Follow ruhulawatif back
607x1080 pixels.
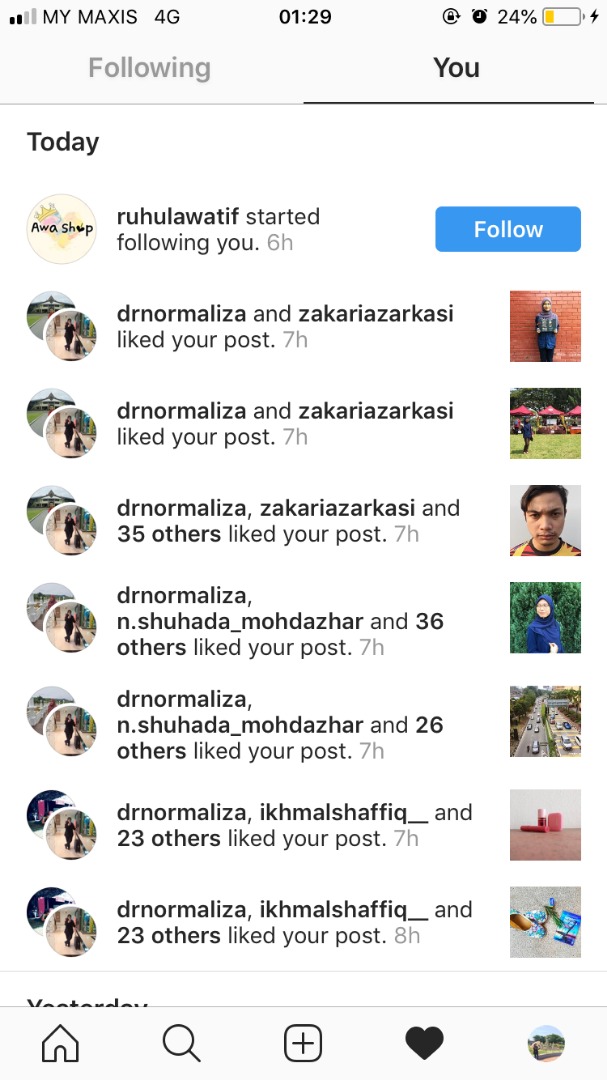pos(508,229)
